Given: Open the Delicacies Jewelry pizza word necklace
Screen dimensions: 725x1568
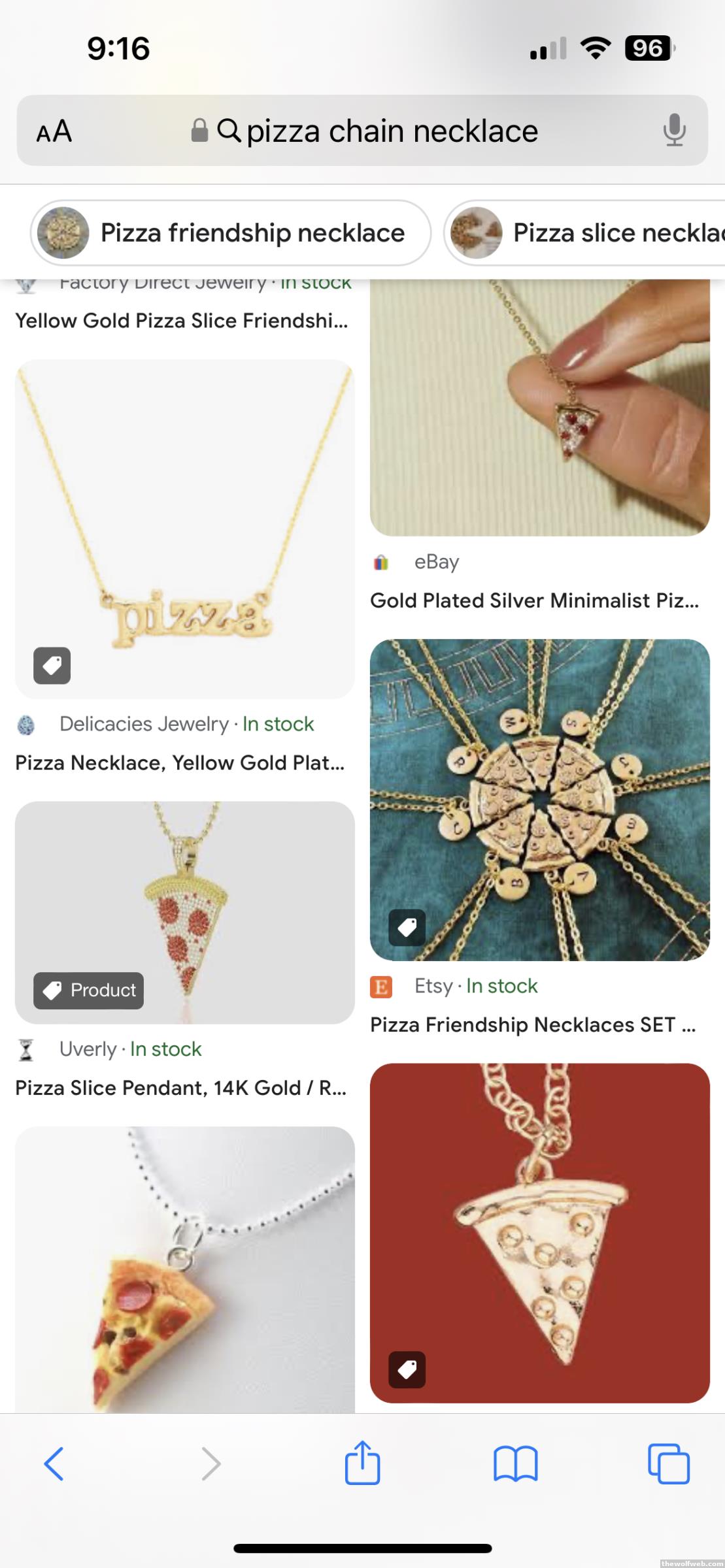Looking at the screenshot, I should [185, 529].
